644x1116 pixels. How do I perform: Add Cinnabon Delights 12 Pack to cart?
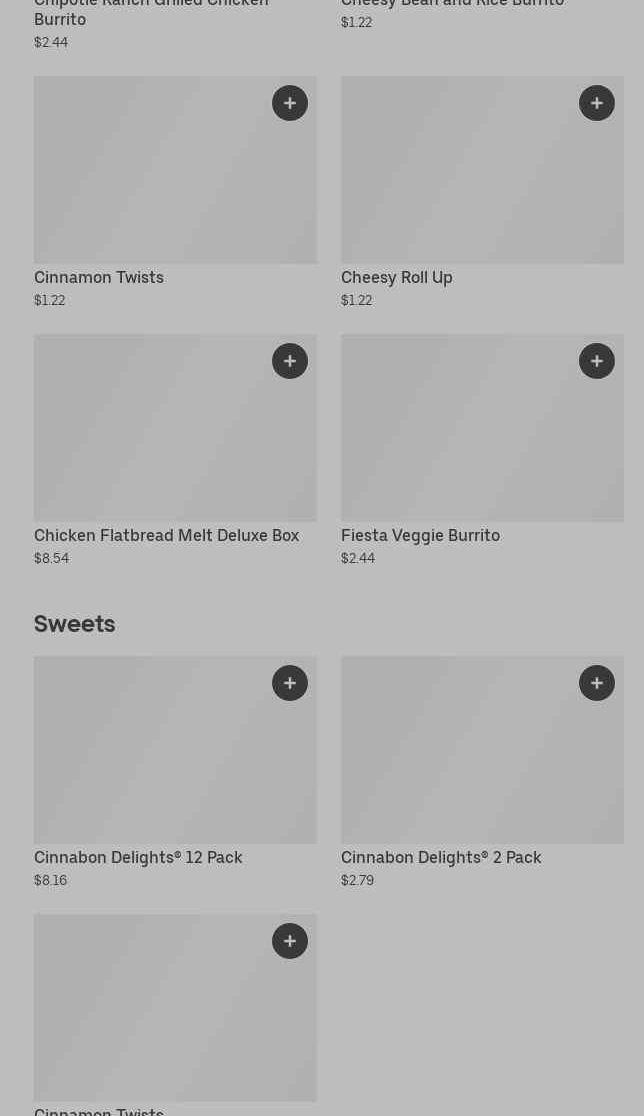pos(289,683)
